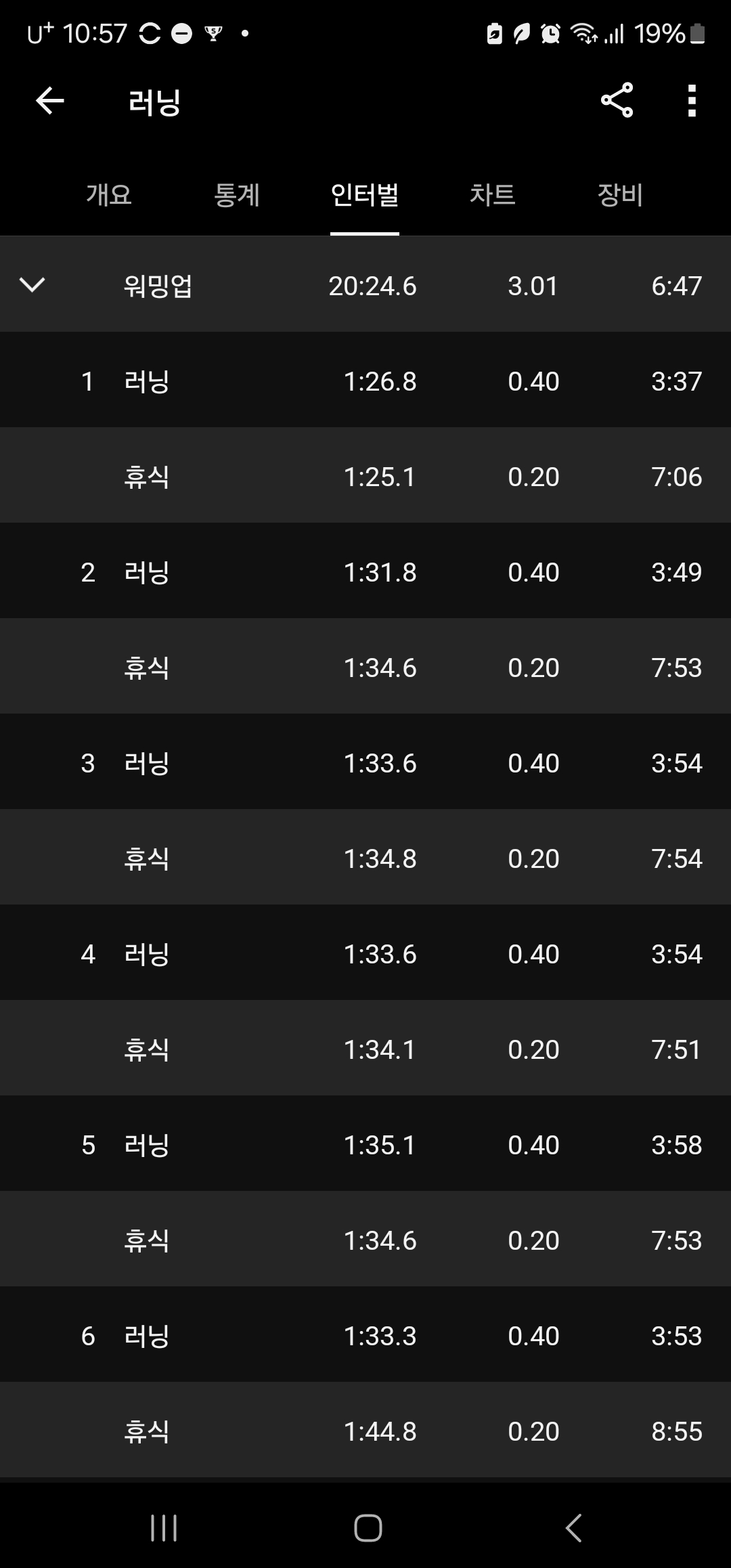Collapse the 워밍업 section chevron

click(32, 284)
